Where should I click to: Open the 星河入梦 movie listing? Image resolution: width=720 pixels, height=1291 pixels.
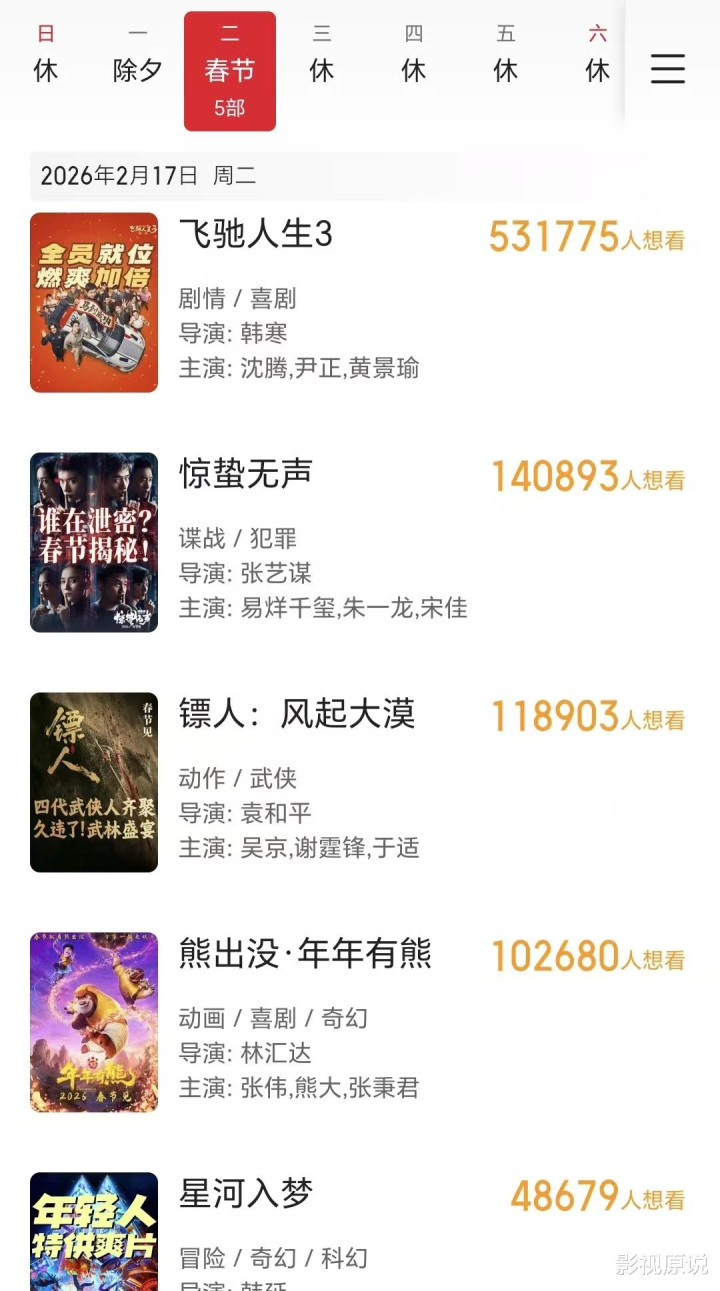[246, 1195]
